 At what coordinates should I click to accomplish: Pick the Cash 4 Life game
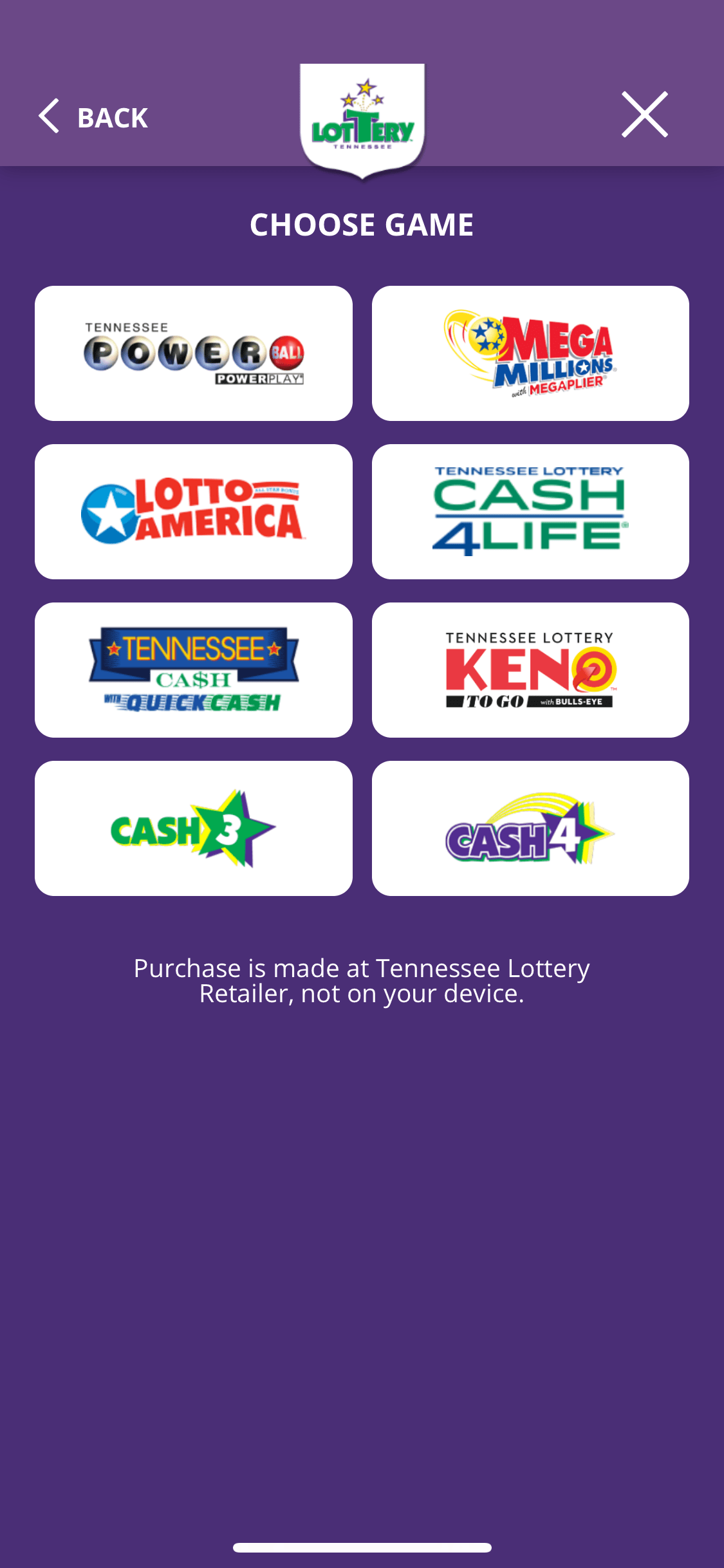point(530,512)
